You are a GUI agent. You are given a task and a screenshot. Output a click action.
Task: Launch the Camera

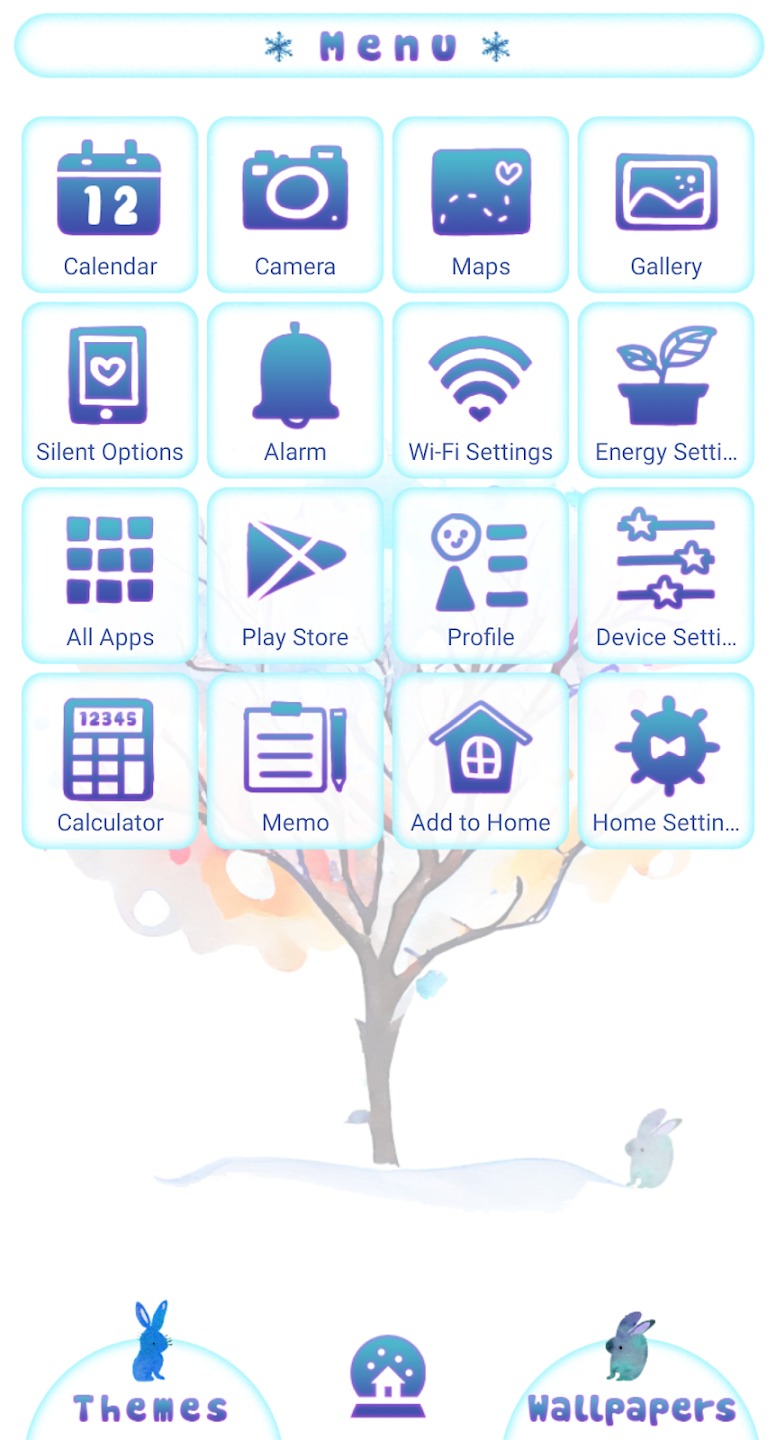click(295, 205)
